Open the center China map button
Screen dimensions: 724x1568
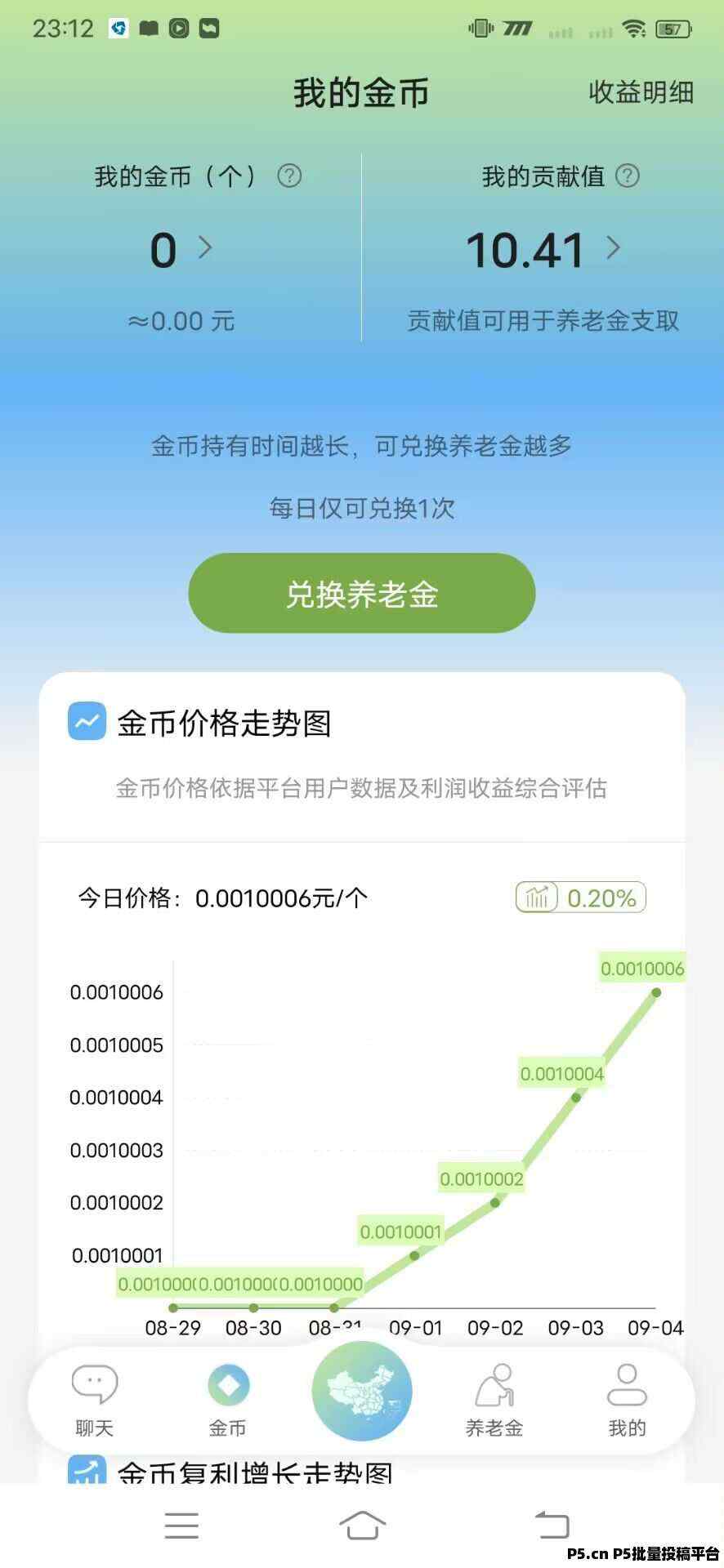[x=362, y=1391]
